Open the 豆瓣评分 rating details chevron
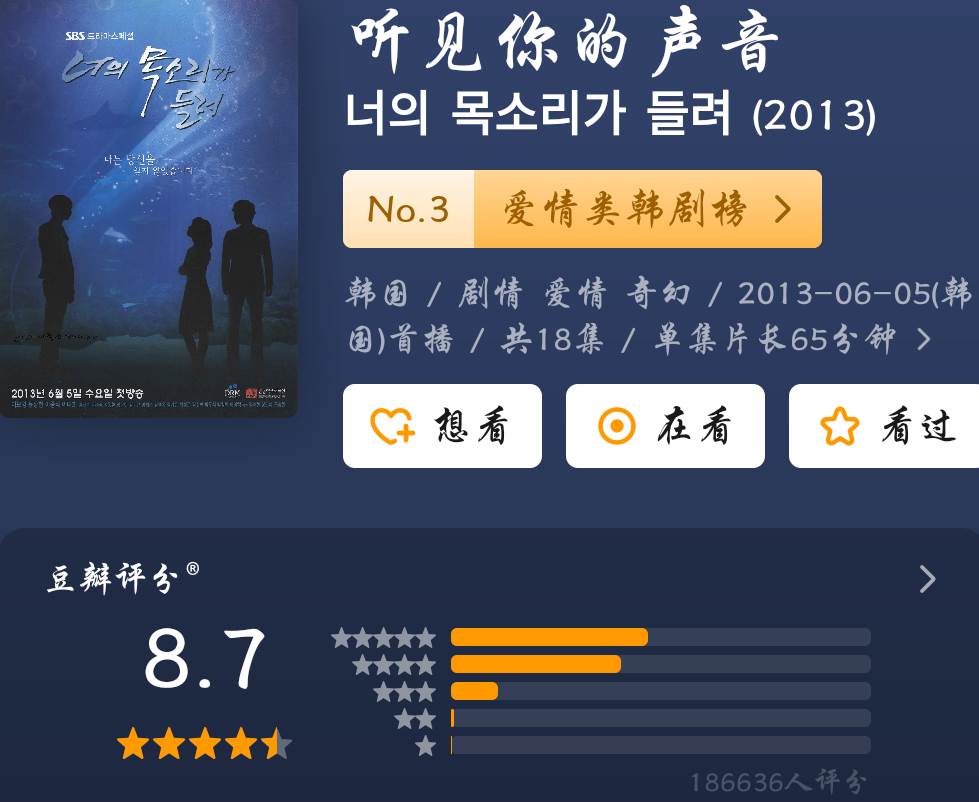 (x=927, y=579)
